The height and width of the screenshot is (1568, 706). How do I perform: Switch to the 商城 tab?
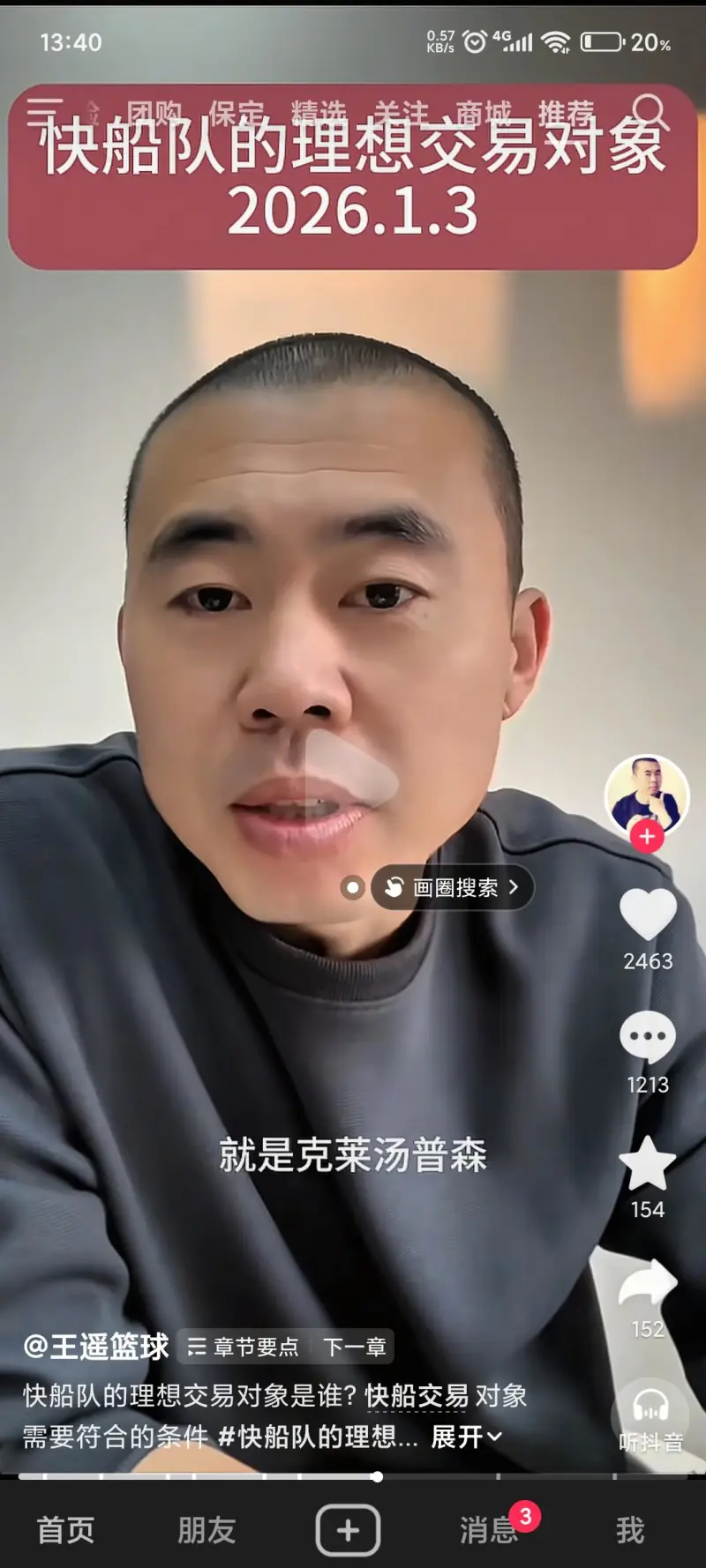[x=483, y=113]
